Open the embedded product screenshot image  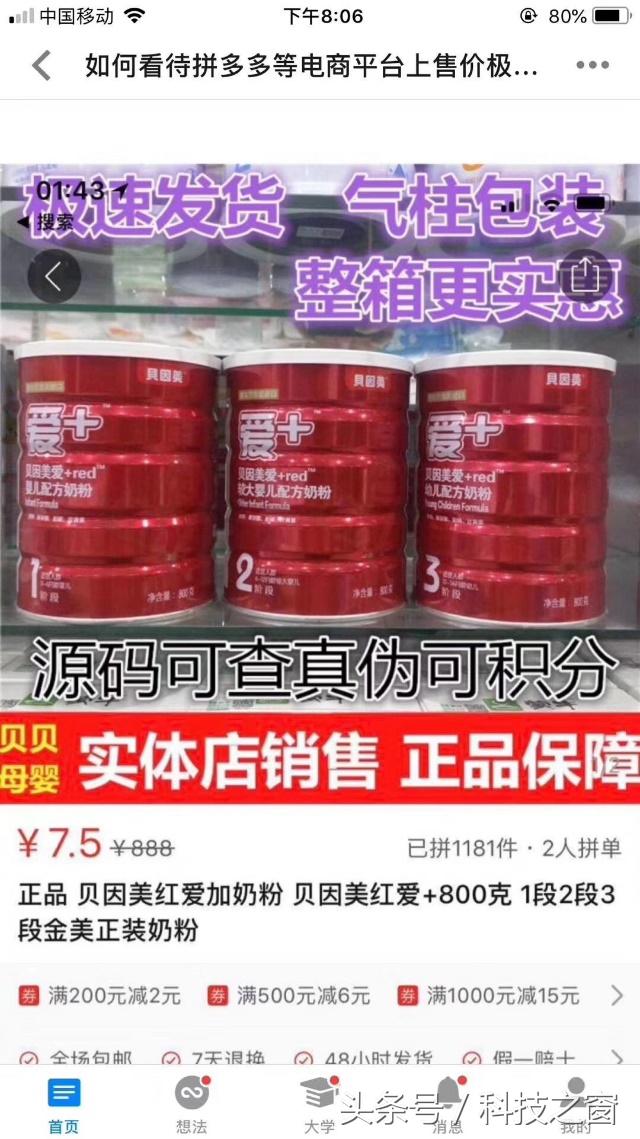320,610
